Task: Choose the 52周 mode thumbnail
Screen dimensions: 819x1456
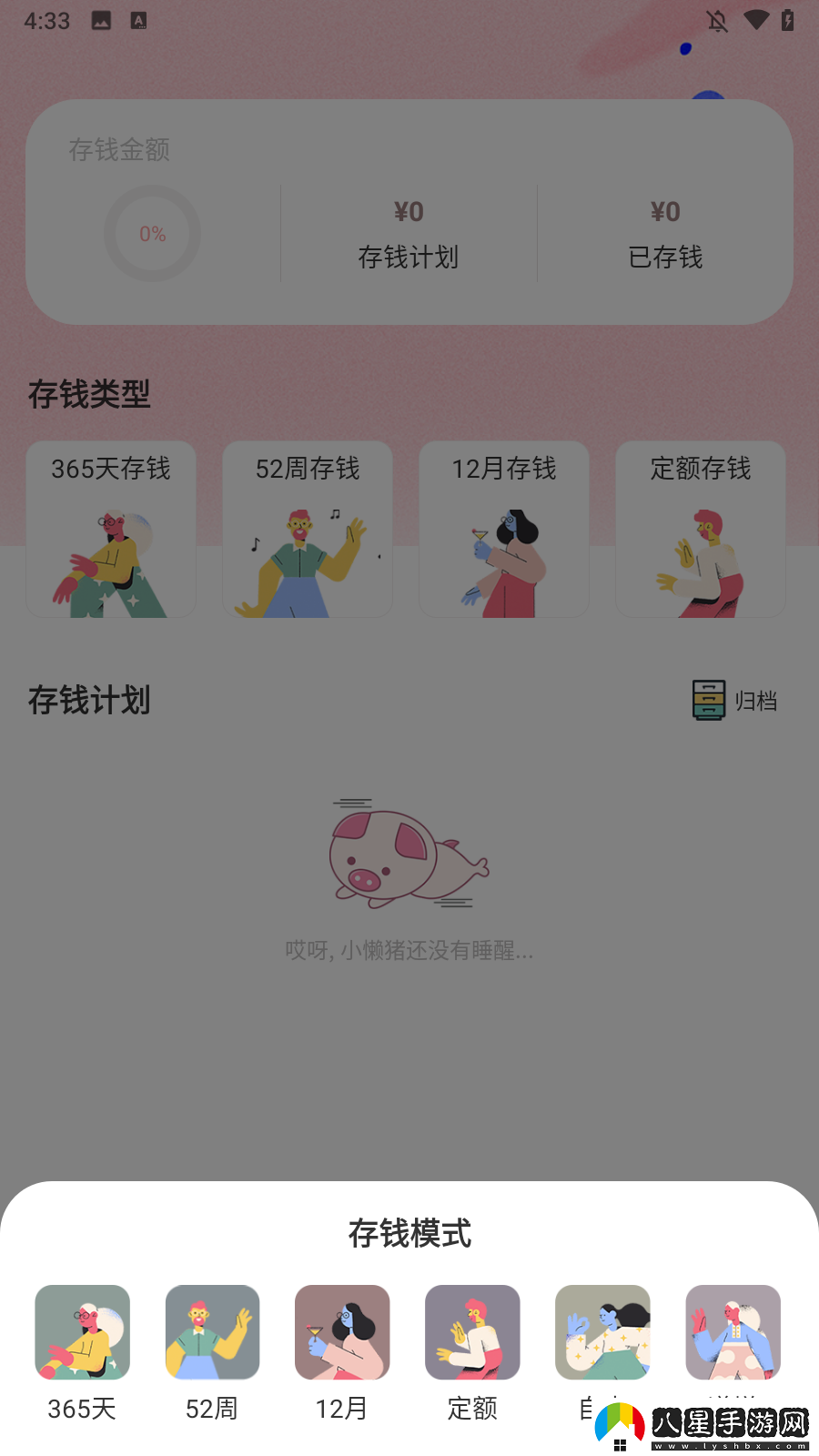Action: point(212,1332)
